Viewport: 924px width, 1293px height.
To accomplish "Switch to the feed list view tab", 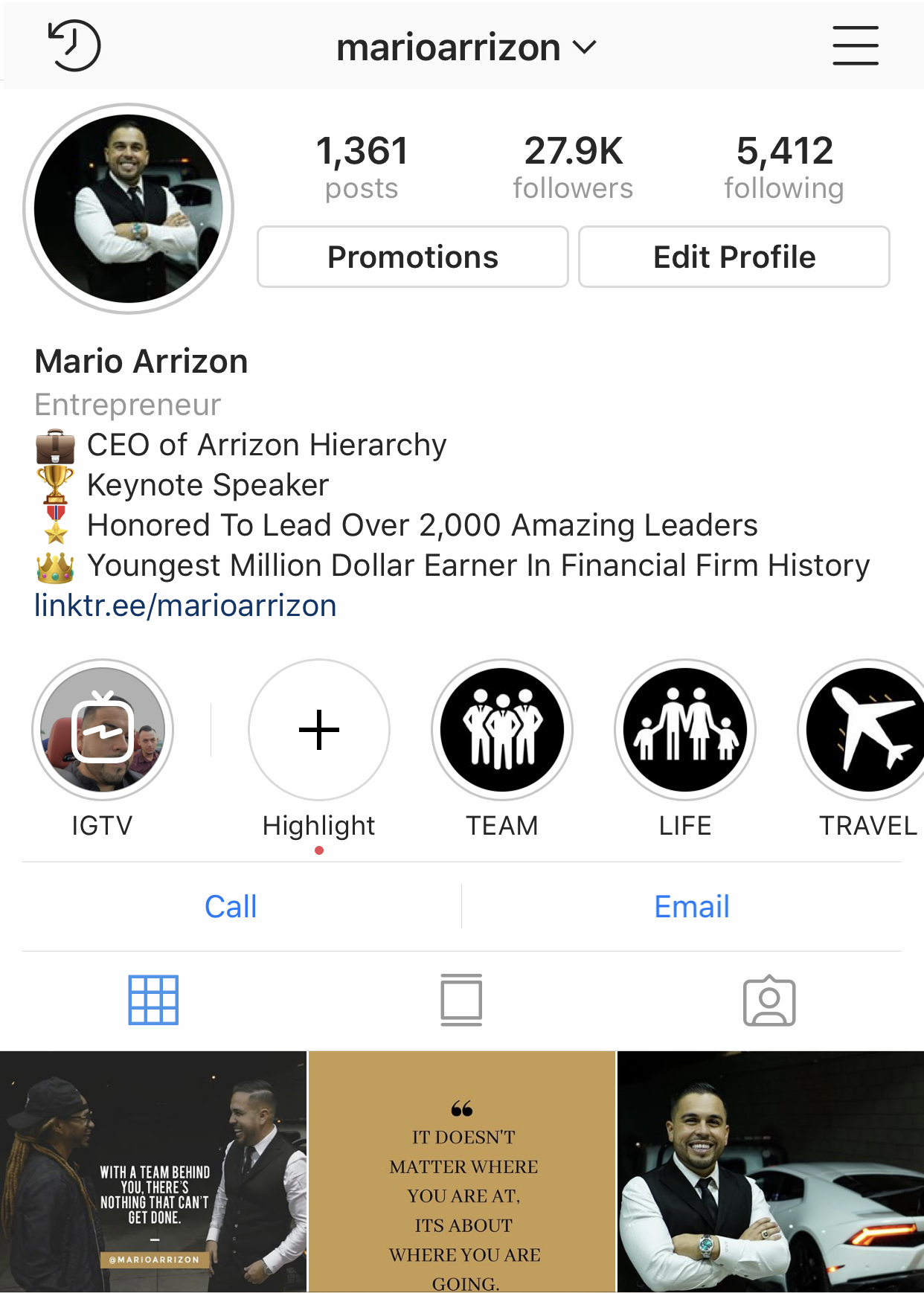I will coord(461,1000).
